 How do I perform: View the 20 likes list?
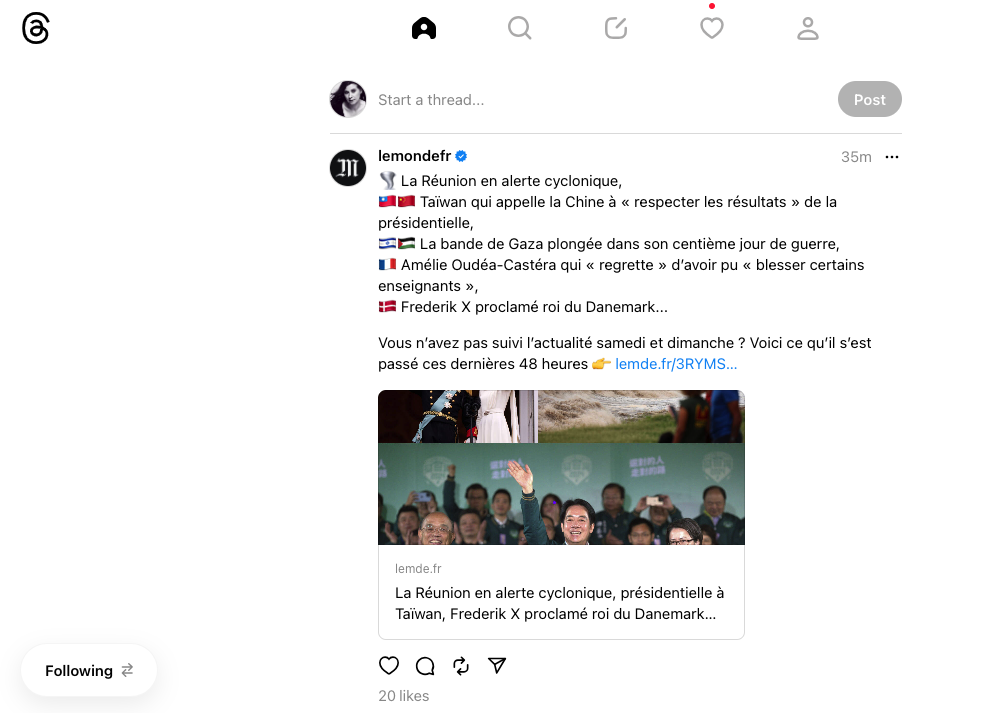pos(403,696)
